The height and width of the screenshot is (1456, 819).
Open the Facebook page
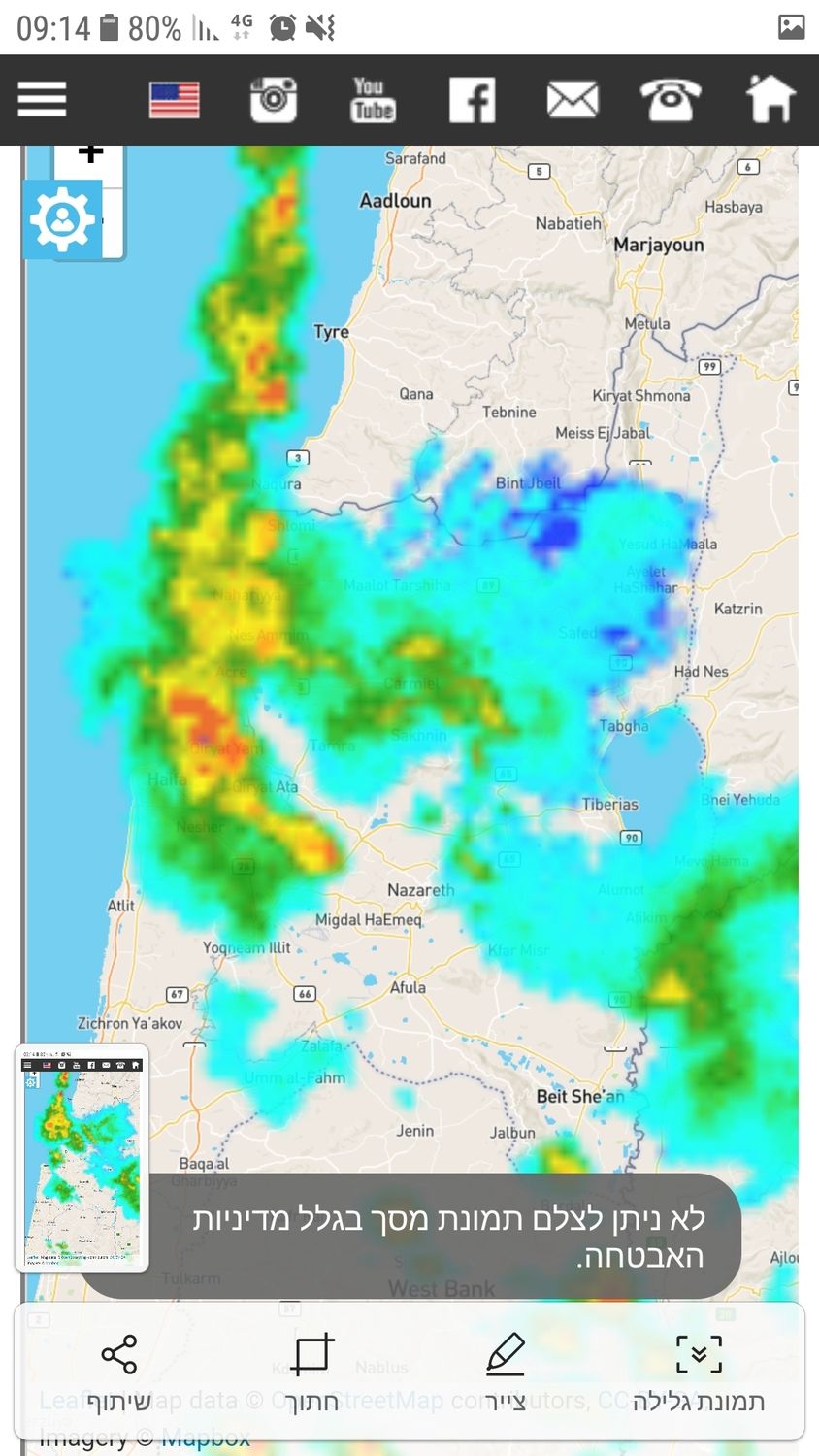pos(472,100)
